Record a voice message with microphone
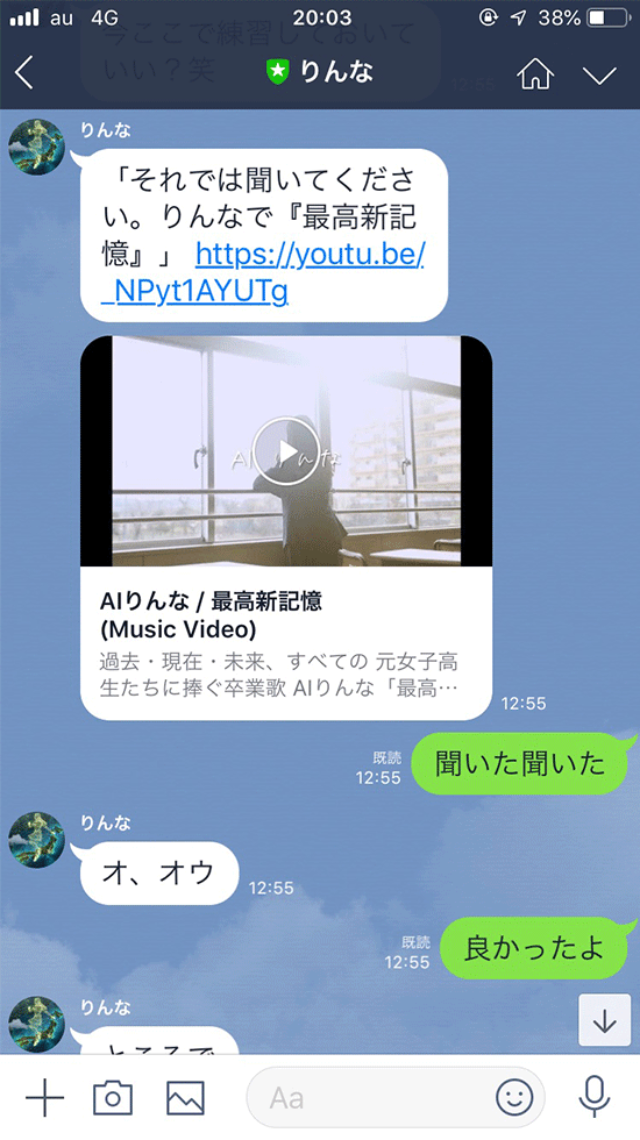Viewport: 640px width, 1140px height. click(594, 1097)
